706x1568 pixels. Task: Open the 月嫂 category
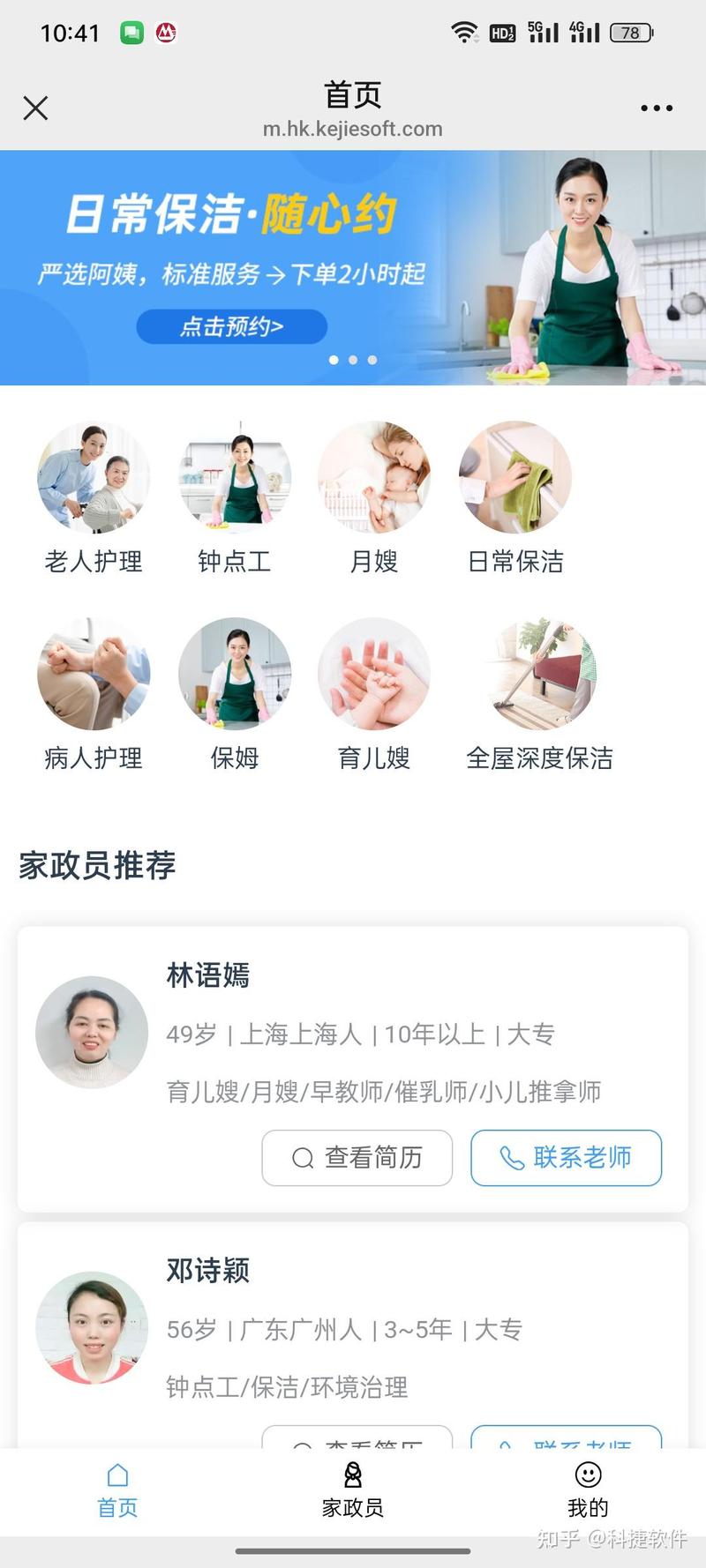click(x=374, y=500)
